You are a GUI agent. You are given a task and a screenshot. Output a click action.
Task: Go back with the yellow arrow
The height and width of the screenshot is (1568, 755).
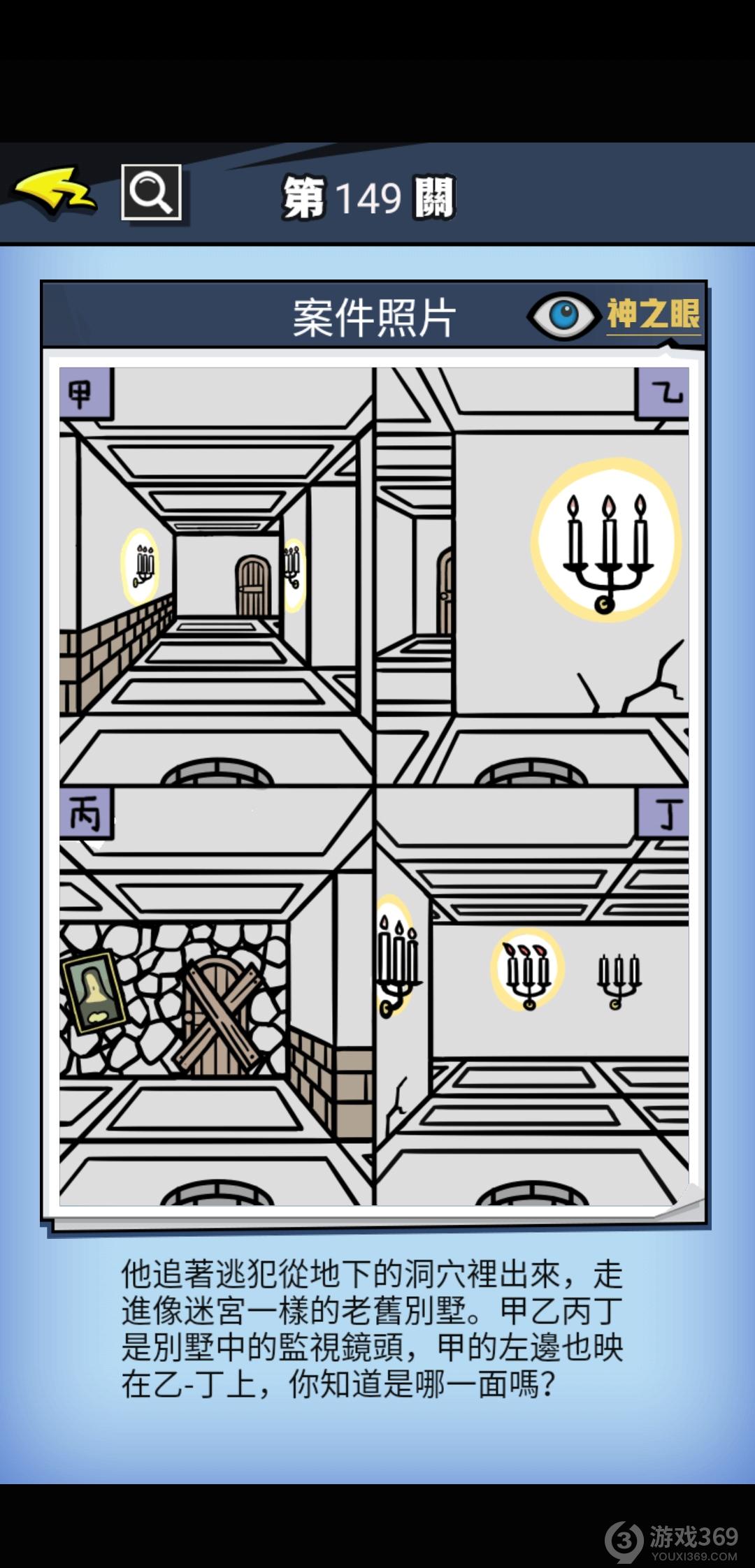click(x=56, y=192)
